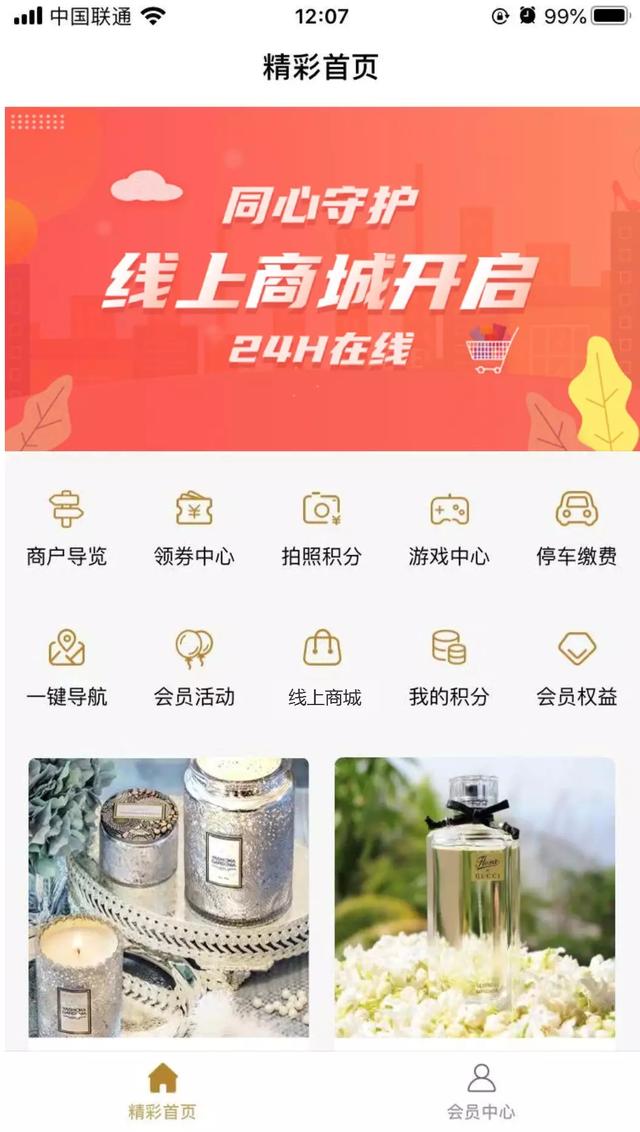The image size is (640, 1132).
Task: Start 一键导航 navigation
Action: point(67,667)
